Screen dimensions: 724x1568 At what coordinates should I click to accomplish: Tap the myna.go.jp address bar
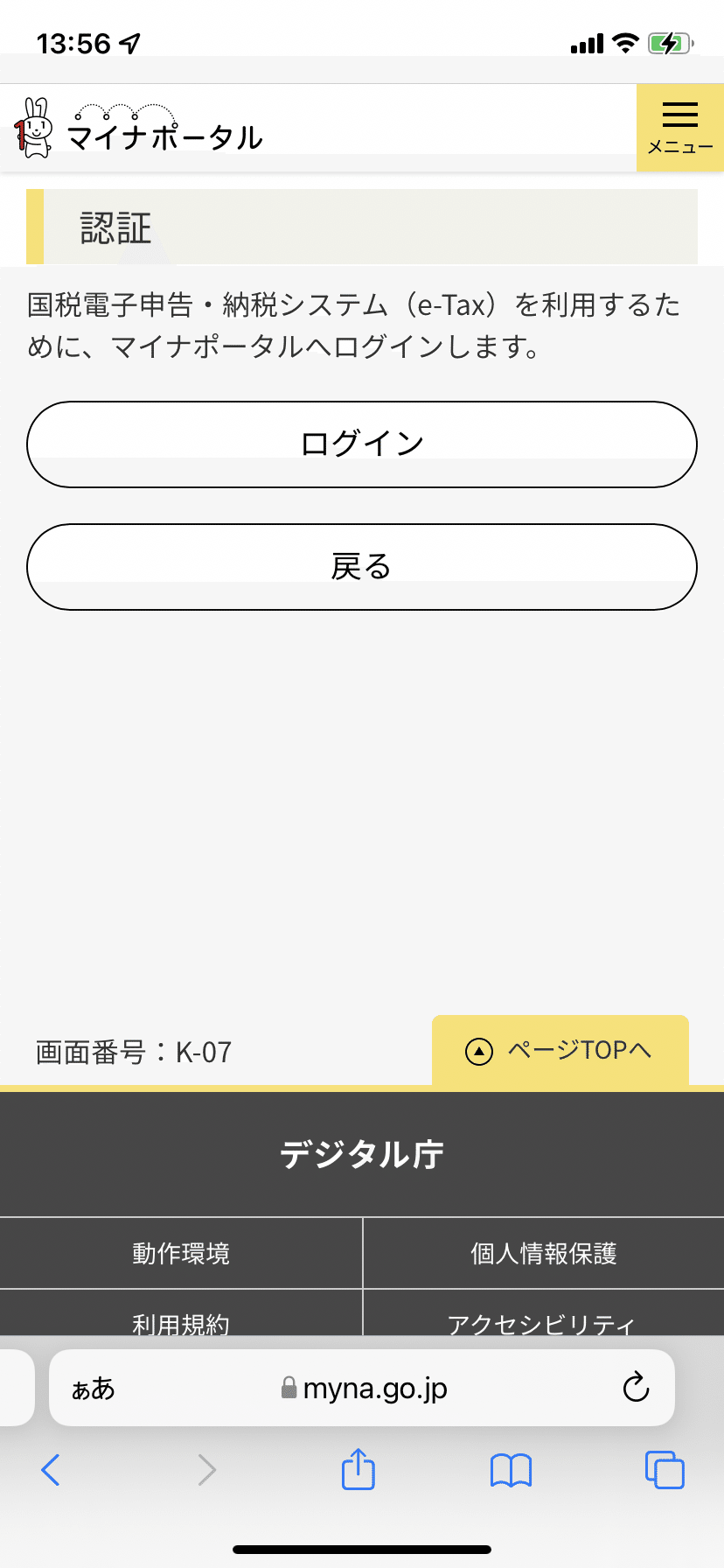[x=362, y=1388]
